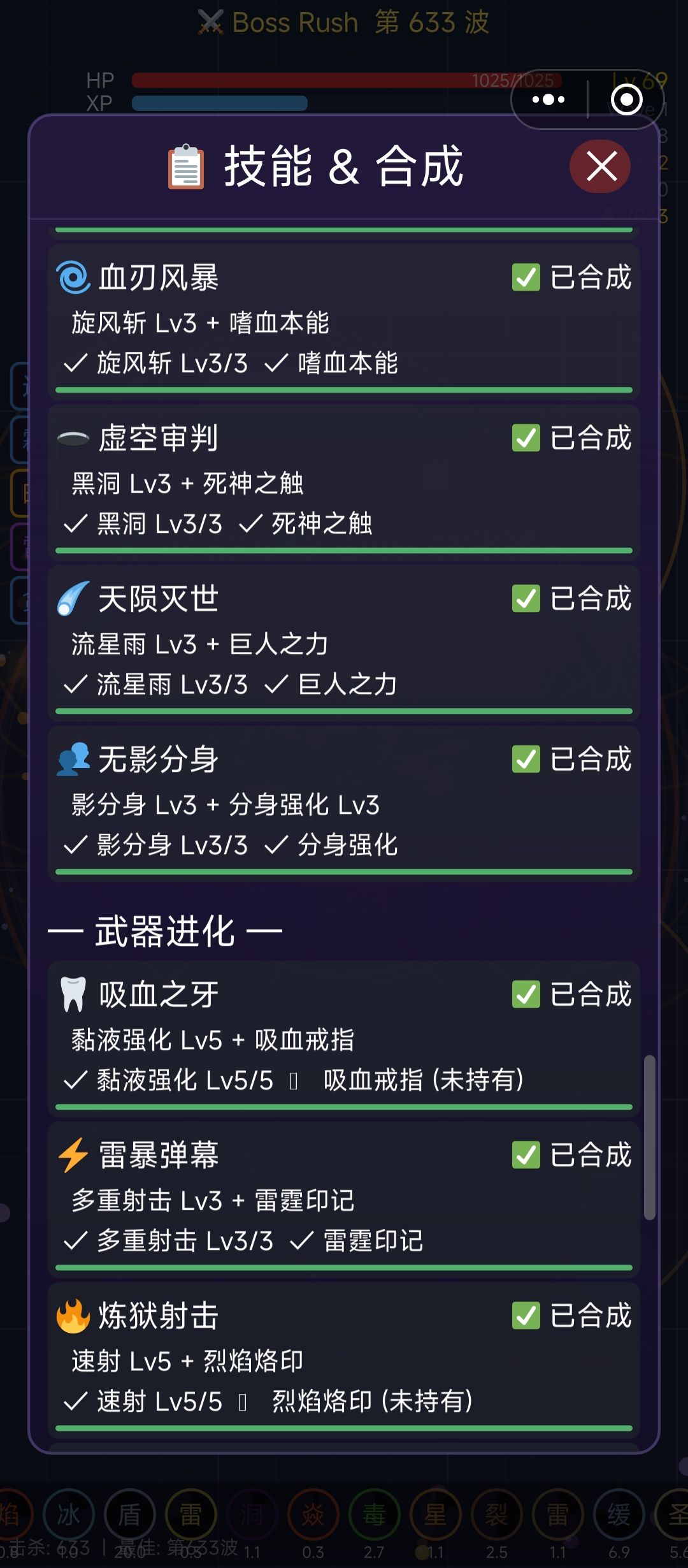688x1568 pixels.
Task: Click the clipboard icon beside 技能 & 合成 title
Action: [185, 167]
